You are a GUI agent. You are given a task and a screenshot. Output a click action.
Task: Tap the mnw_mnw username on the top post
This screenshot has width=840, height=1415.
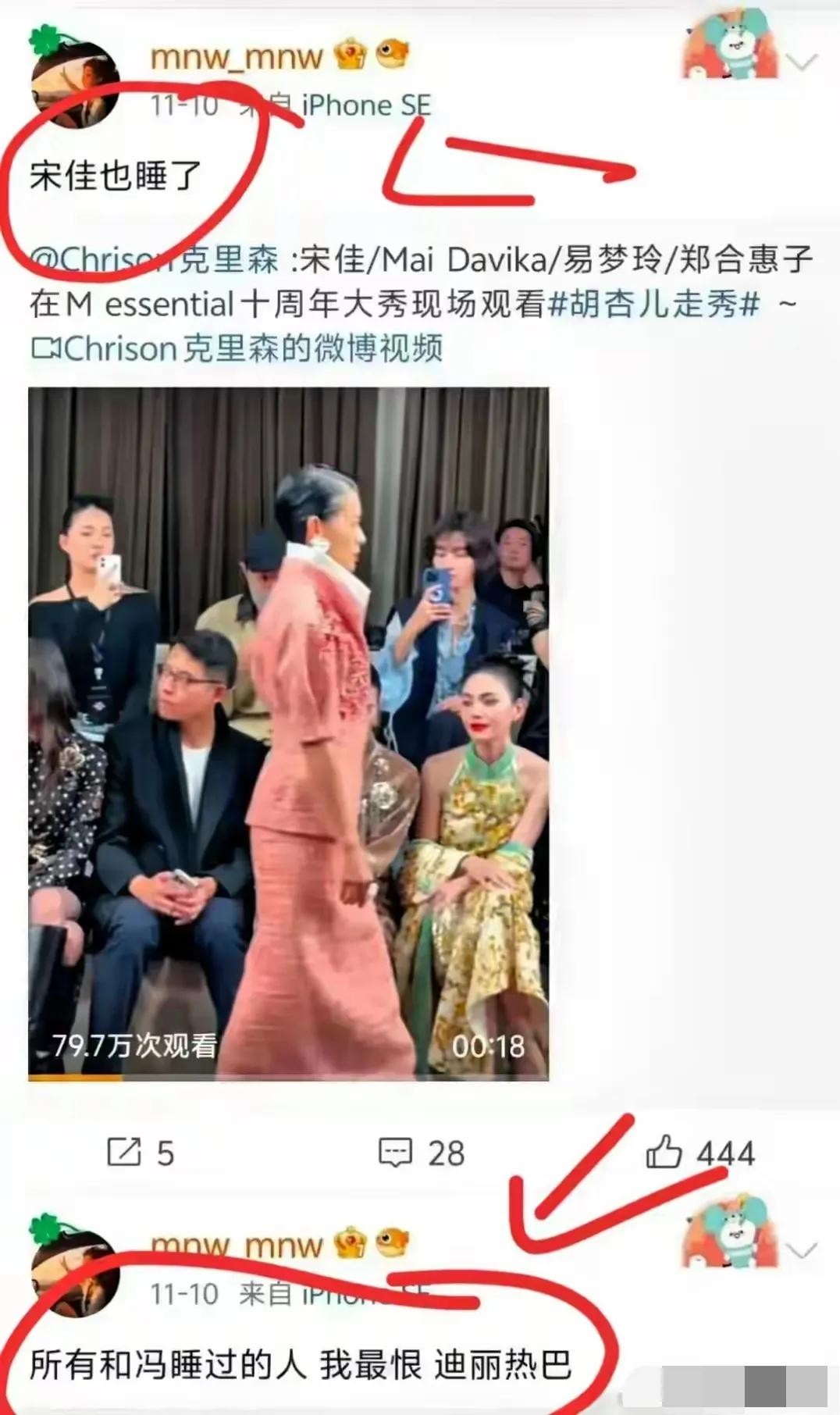click(236, 56)
